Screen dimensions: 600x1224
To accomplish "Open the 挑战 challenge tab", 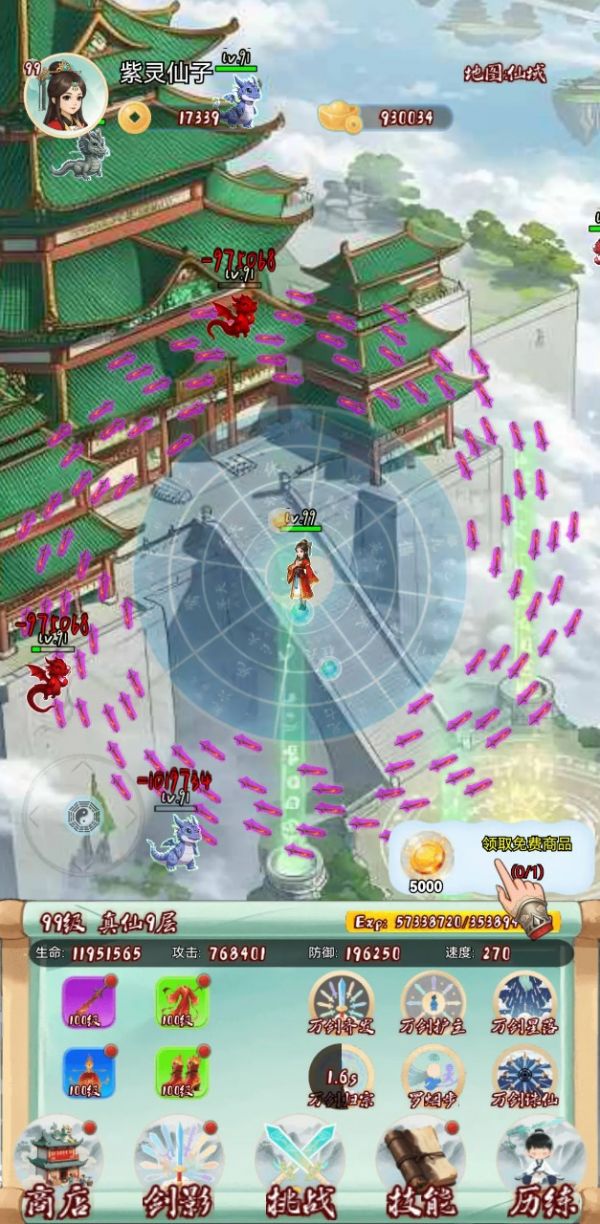I will (x=299, y=1165).
